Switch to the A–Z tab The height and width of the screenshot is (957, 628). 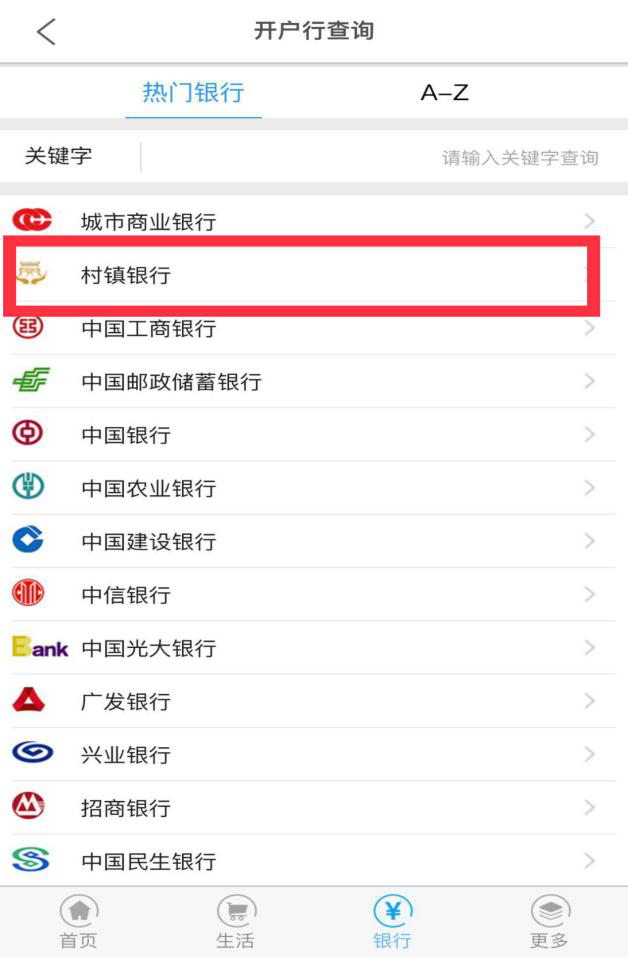coord(444,93)
